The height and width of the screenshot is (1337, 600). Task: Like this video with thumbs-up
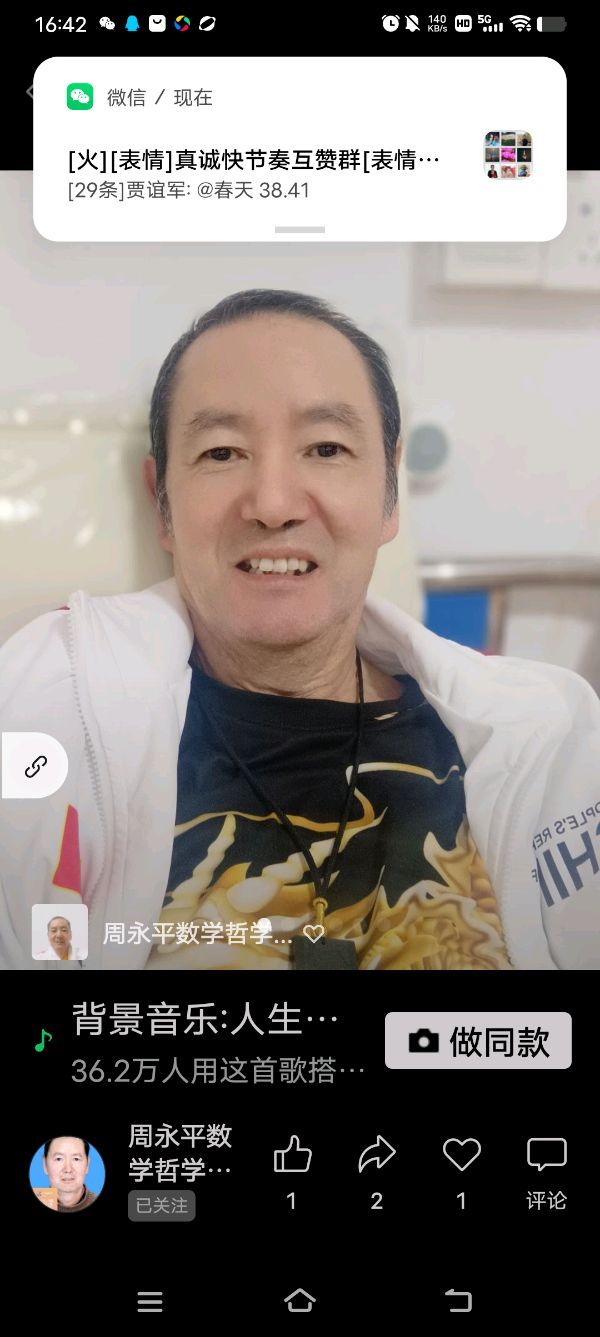click(x=292, y=1156)
